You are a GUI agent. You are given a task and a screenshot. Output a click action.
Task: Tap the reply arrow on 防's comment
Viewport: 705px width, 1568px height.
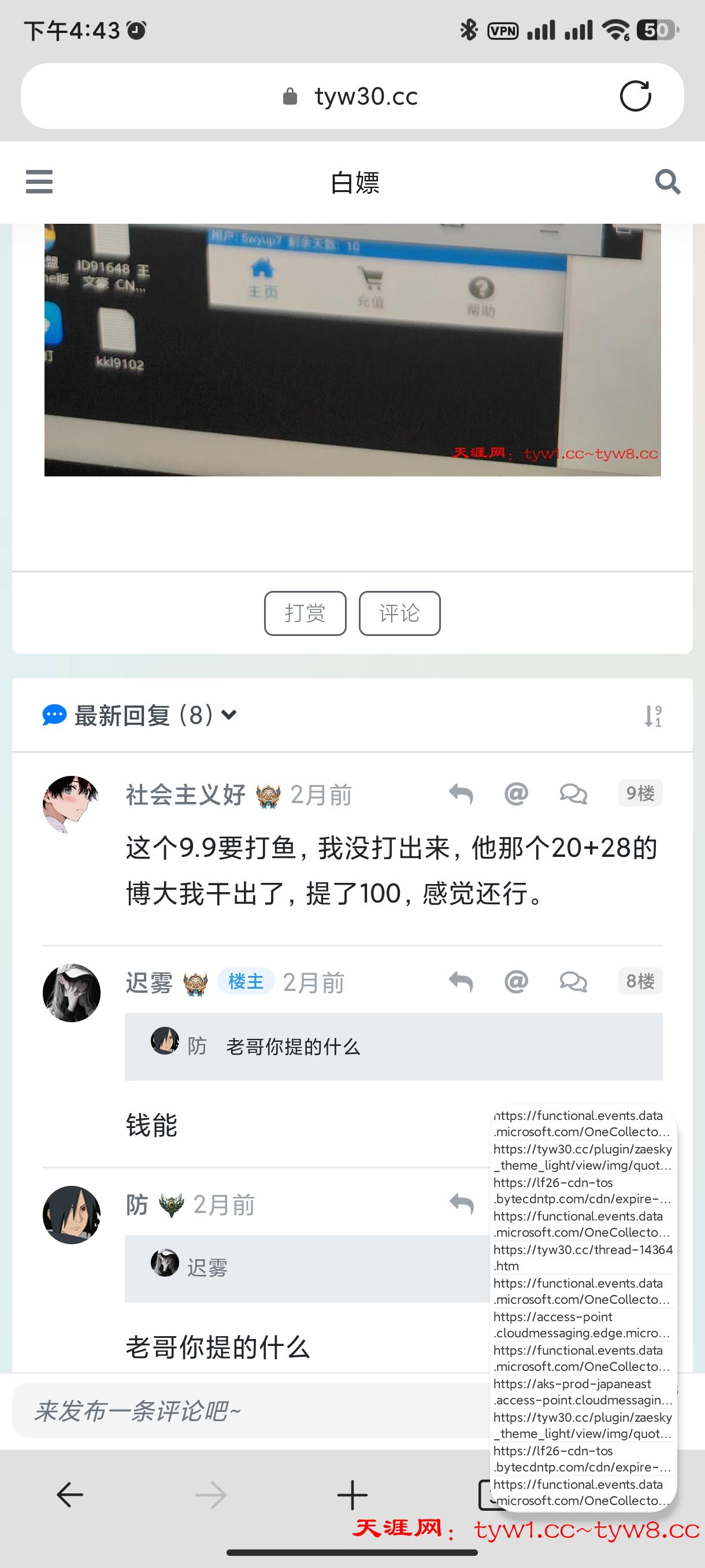[x=462, y=1204]
